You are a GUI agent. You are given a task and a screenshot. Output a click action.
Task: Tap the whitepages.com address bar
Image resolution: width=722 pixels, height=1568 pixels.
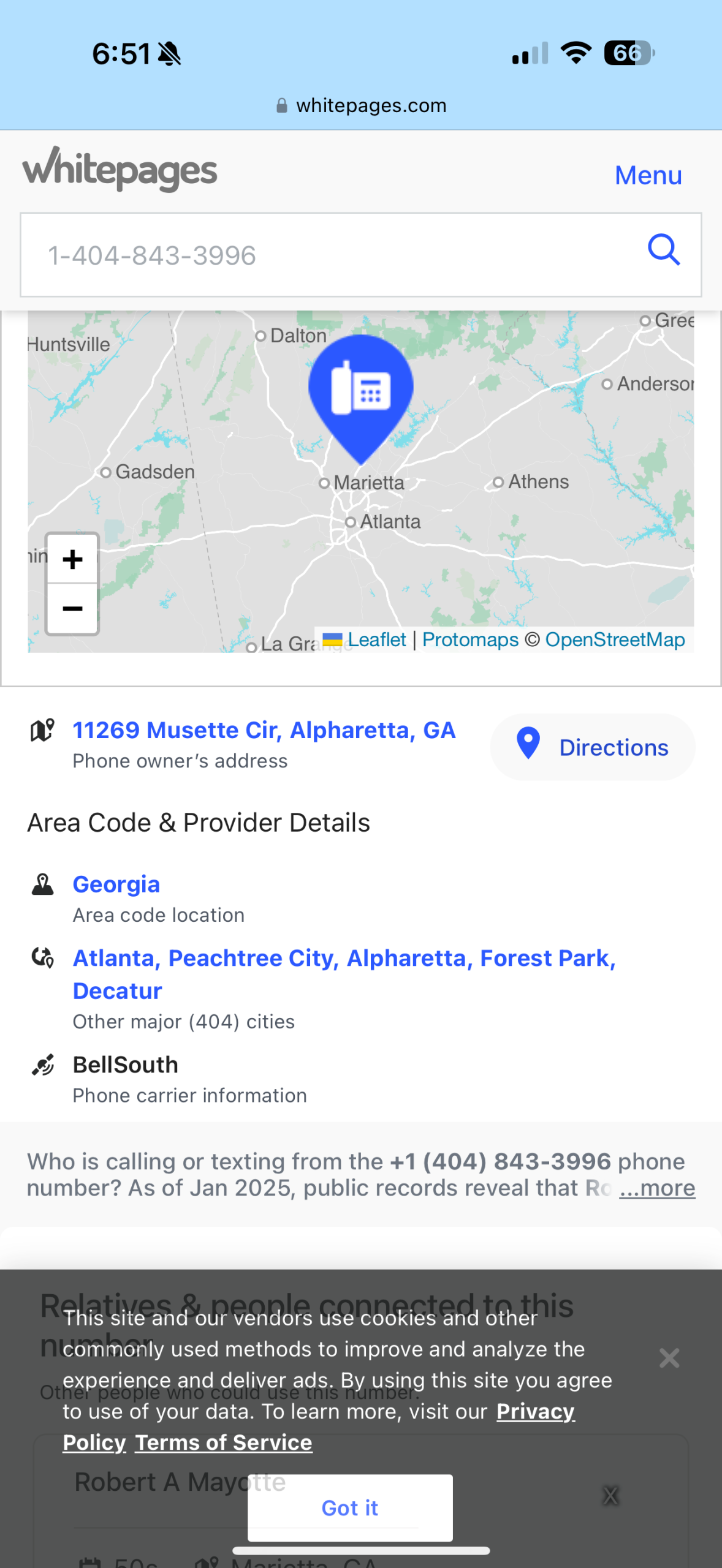(x=362, y=105)
